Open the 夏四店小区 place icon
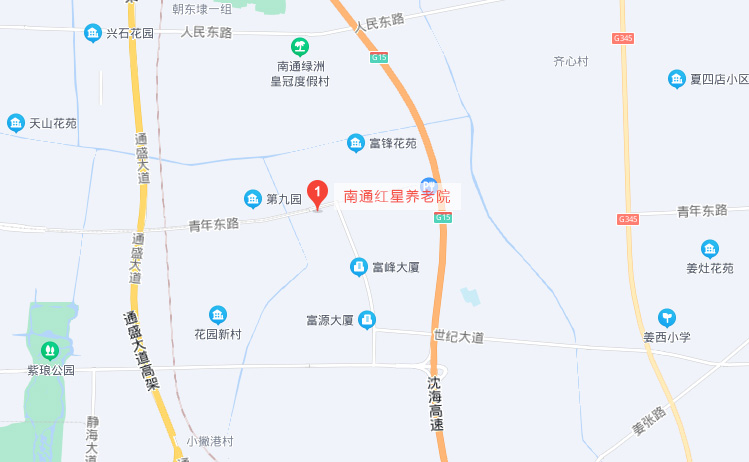This screenshot has width=749, height=462. click(x=677, y=79)
